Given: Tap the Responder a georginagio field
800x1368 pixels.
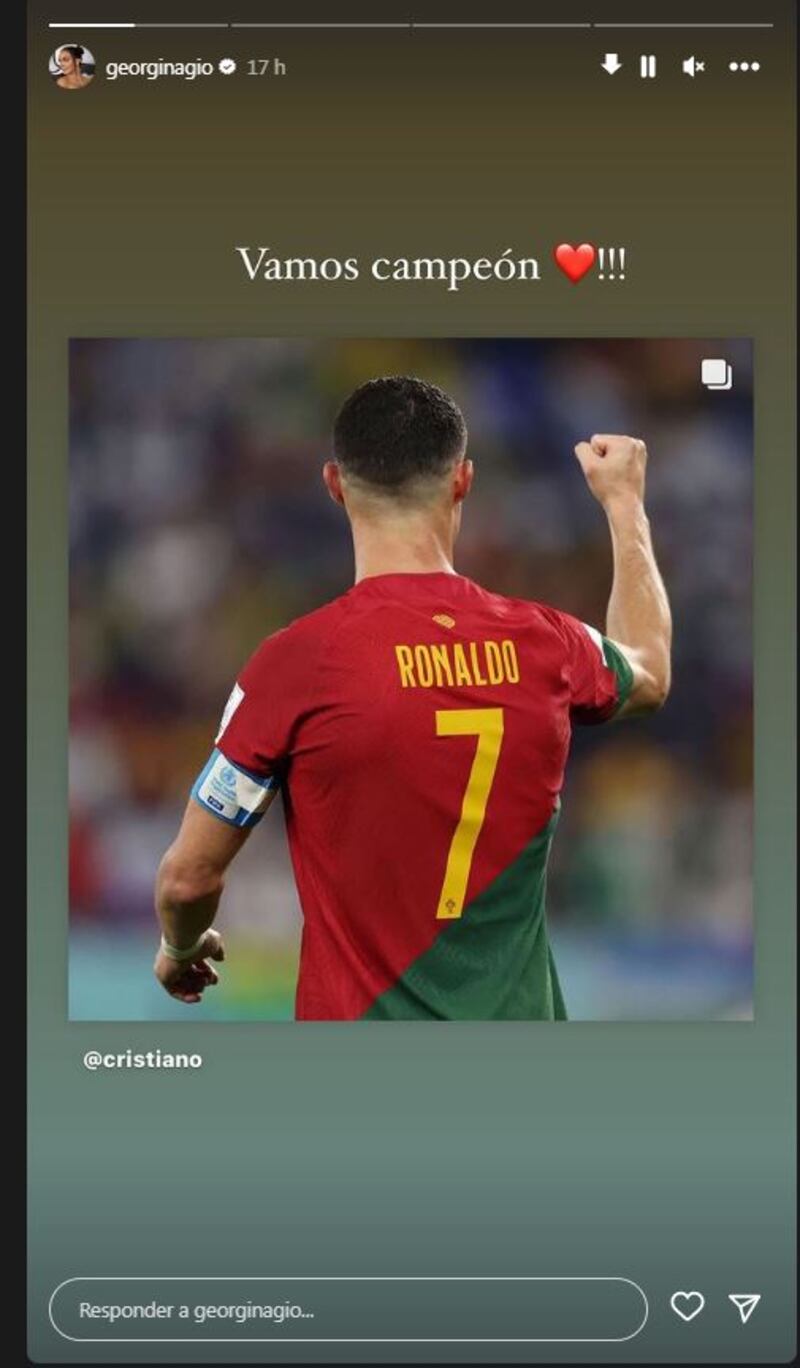Looking at the screenshot, I should 348,1309.
